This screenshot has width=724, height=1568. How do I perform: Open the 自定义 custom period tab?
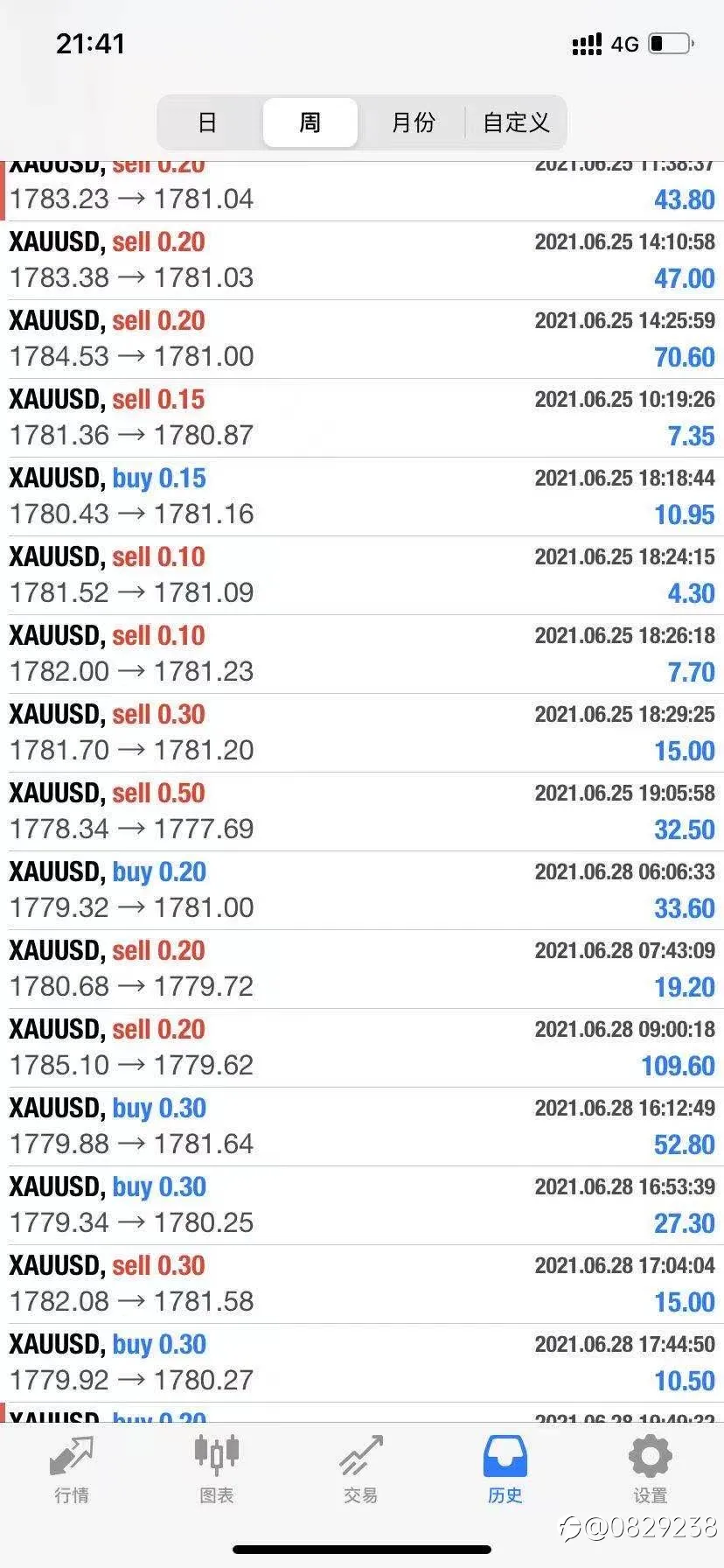[516, 122]
